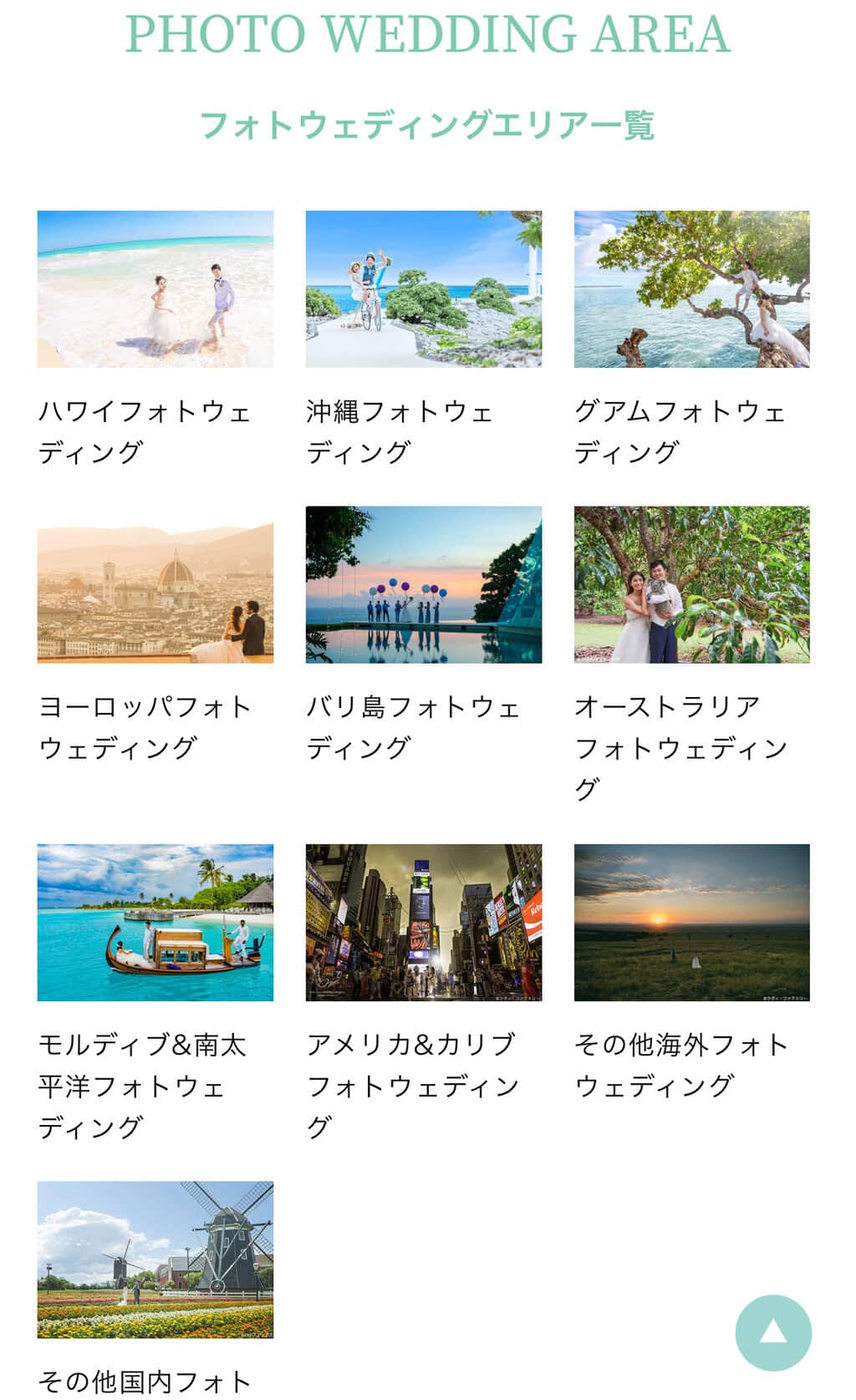Viewport: 856px width, 1400px height.
Task: Open the オーストラリアフォトウェディング tile
Action: pyautogui.click(x=691, y=584)
